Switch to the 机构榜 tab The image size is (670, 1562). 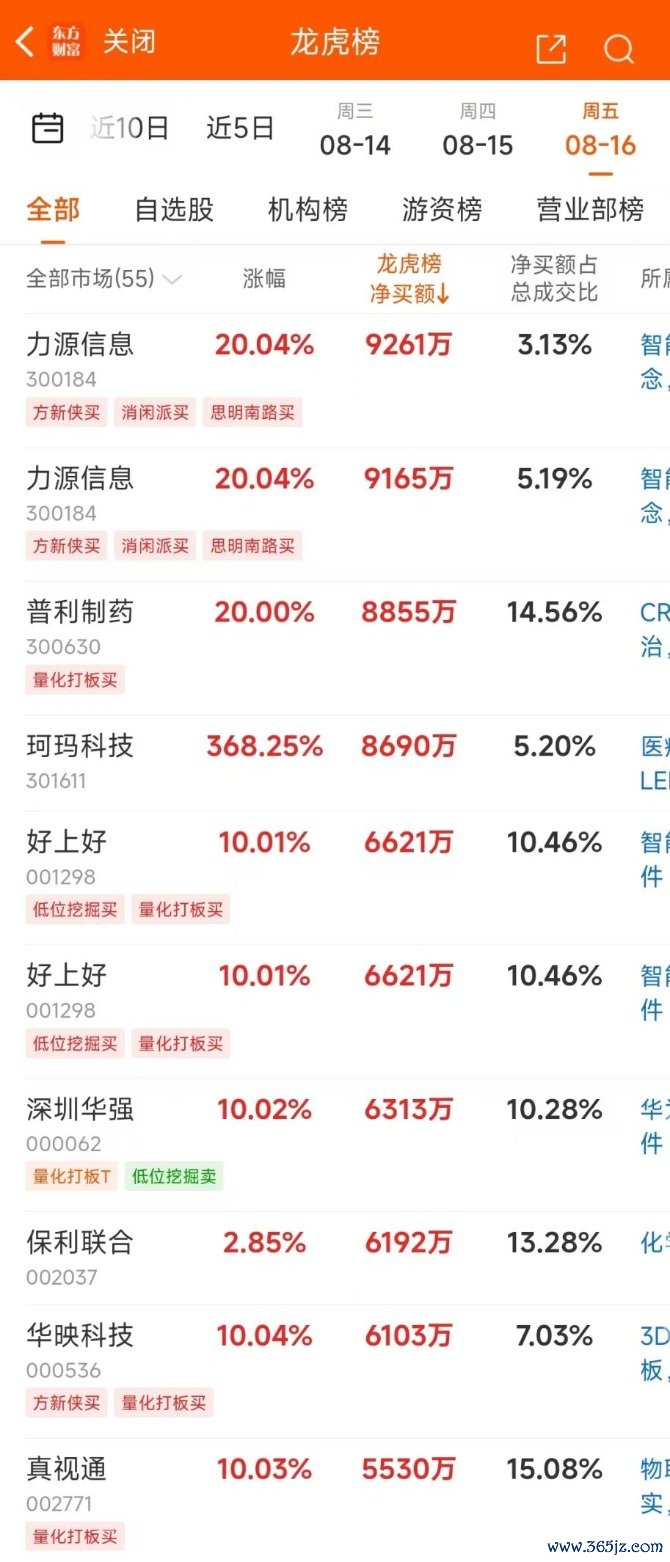(307, 210)
